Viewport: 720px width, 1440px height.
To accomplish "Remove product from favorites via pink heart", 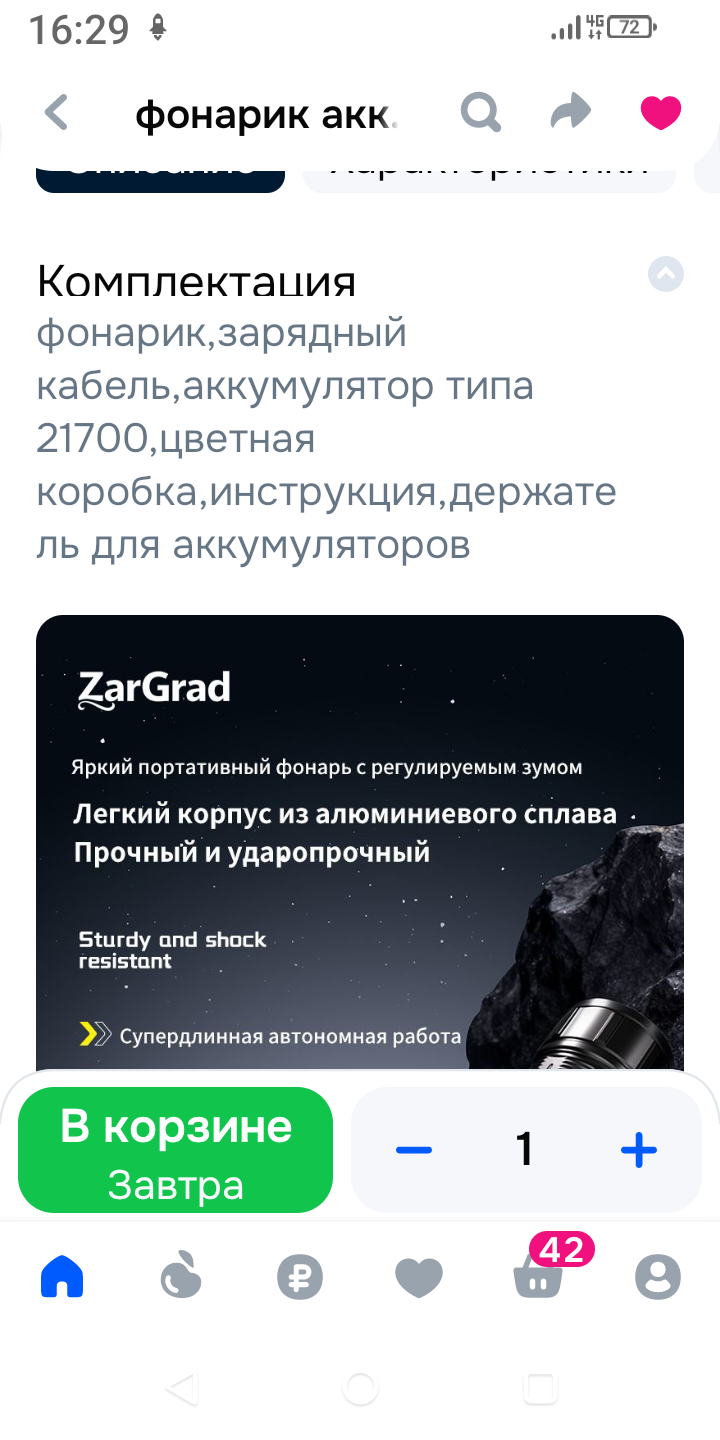I will [x=660, y=113].
